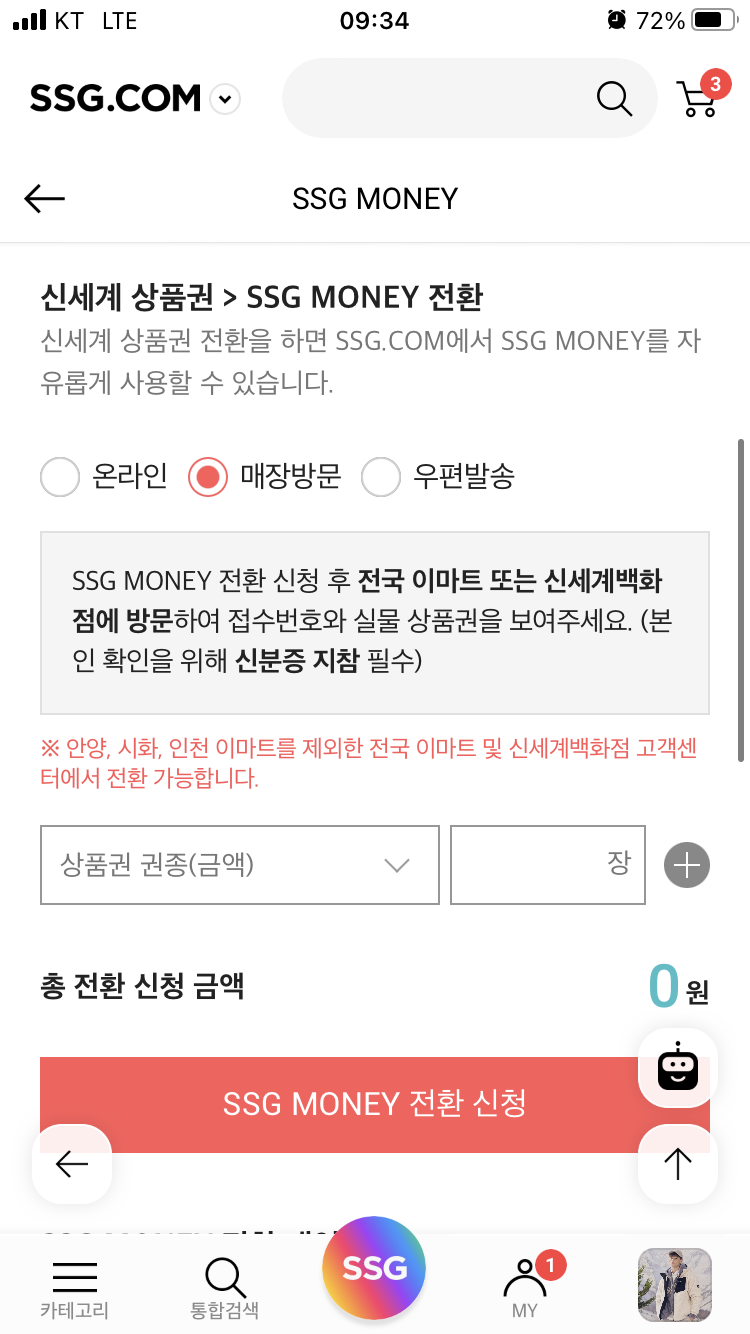Open the chatbot assistant

click(677, 1068)
